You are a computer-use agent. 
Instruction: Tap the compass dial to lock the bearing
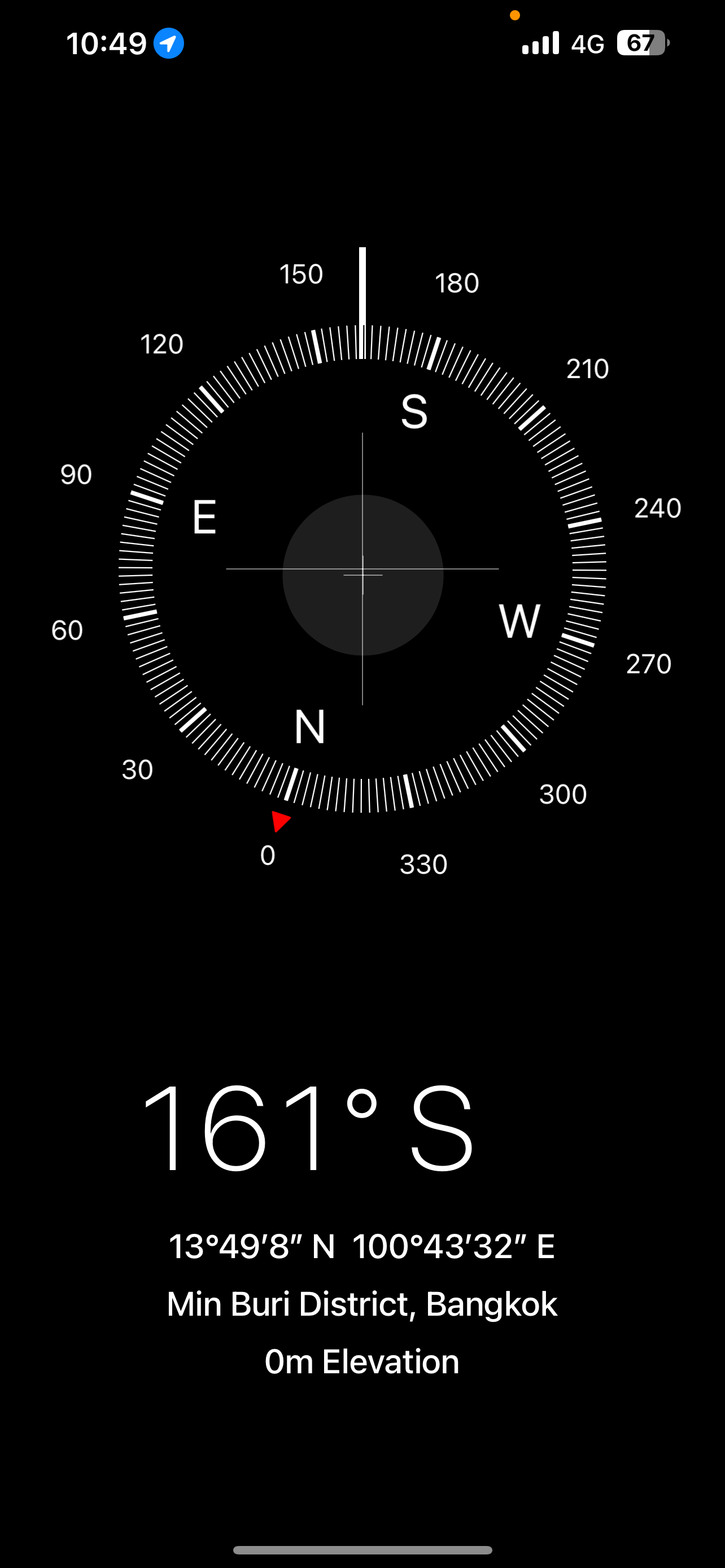tap(362, 570)
